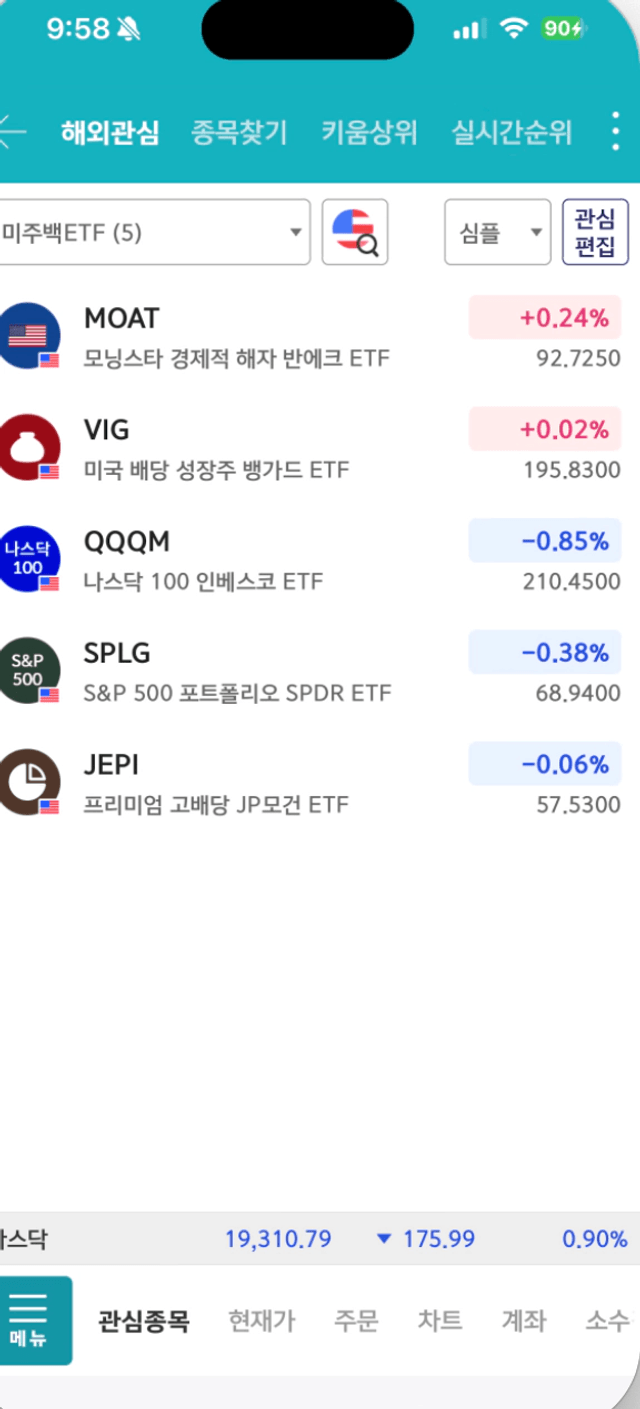Switch to the 계좌 tab
The width and height of the screenshot is (640, 1409).
pos(524,1321)
